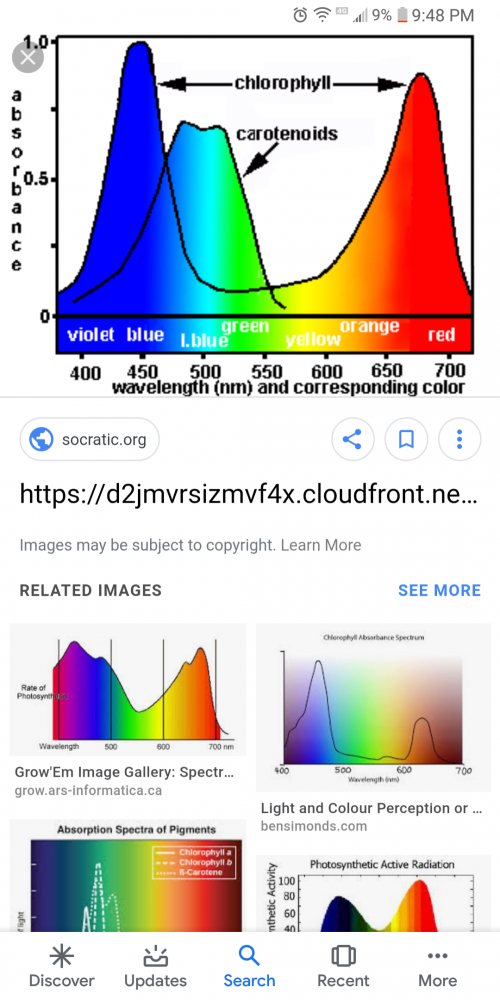500x1000 pixels.
Task: Share this image
Action: pyautogui.click(x=352, y=439)
